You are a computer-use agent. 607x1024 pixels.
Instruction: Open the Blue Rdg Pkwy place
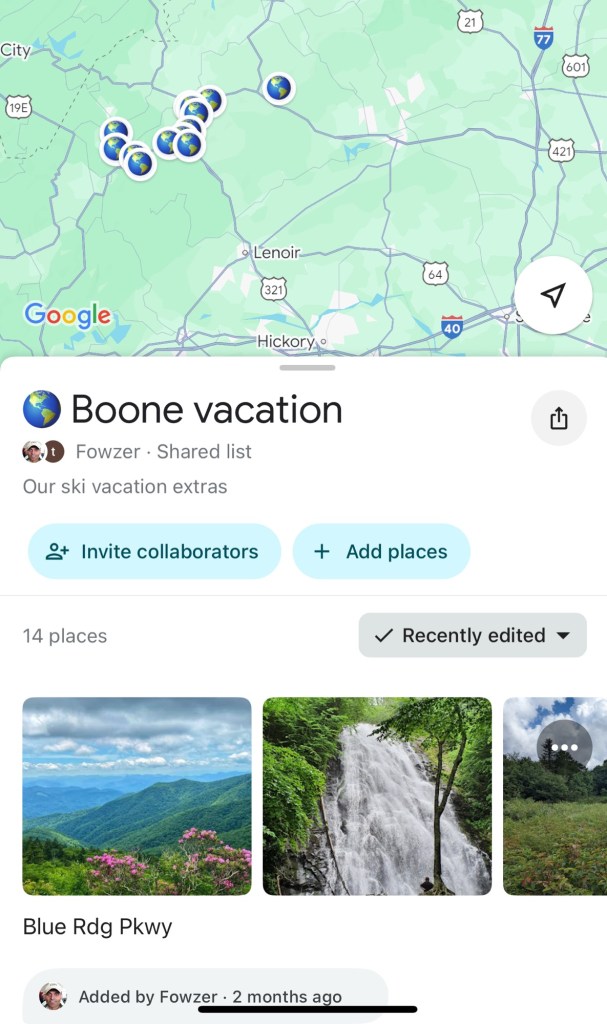coord(97,926)
